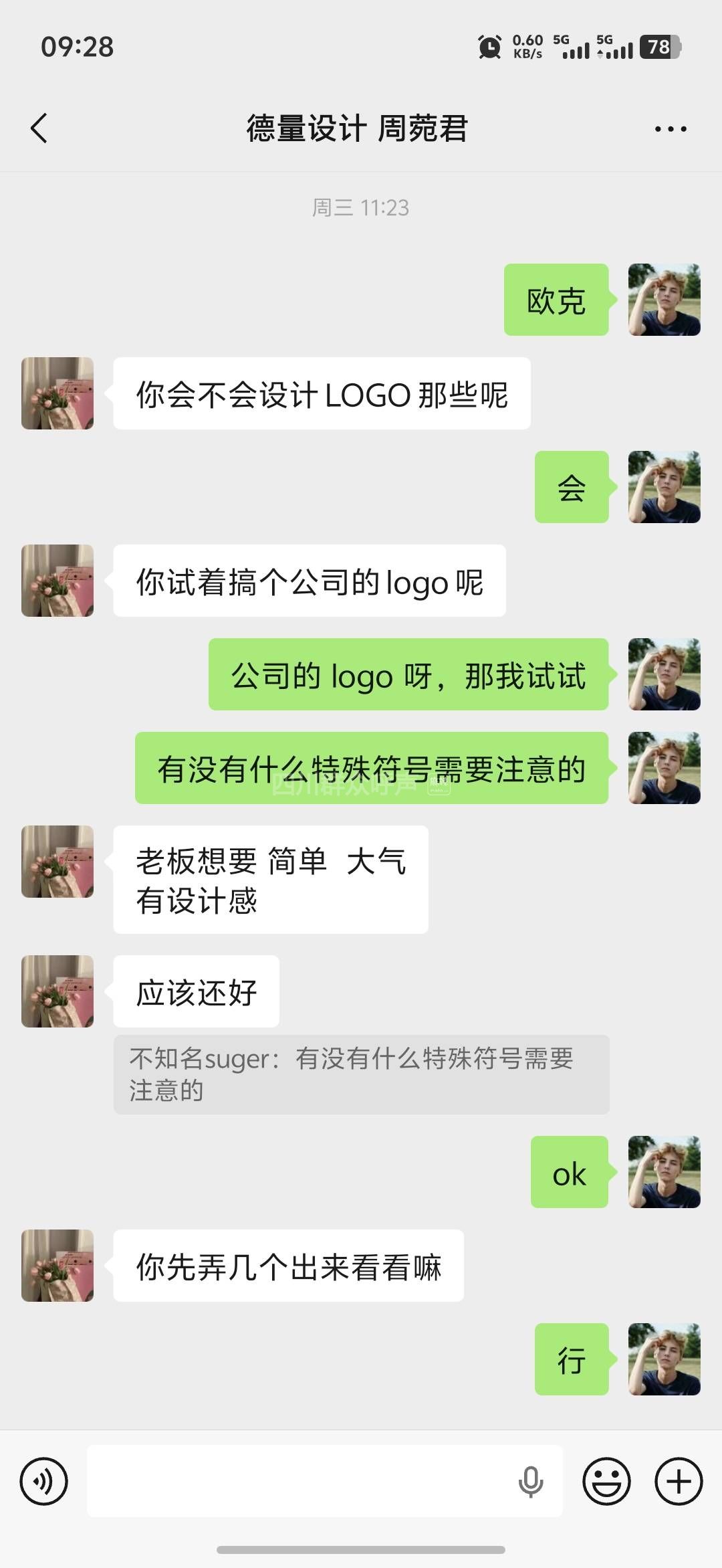Open the plus attachment menu

(679, 1481)
